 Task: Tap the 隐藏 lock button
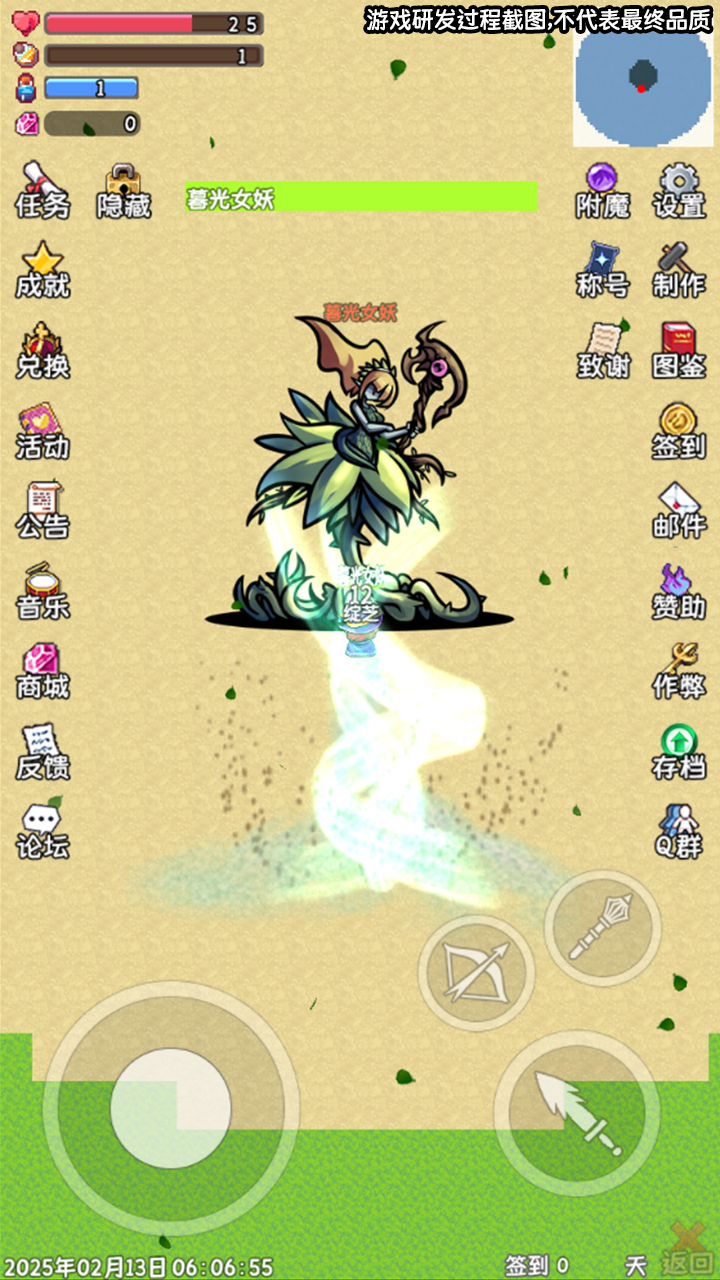click(123, 192)
